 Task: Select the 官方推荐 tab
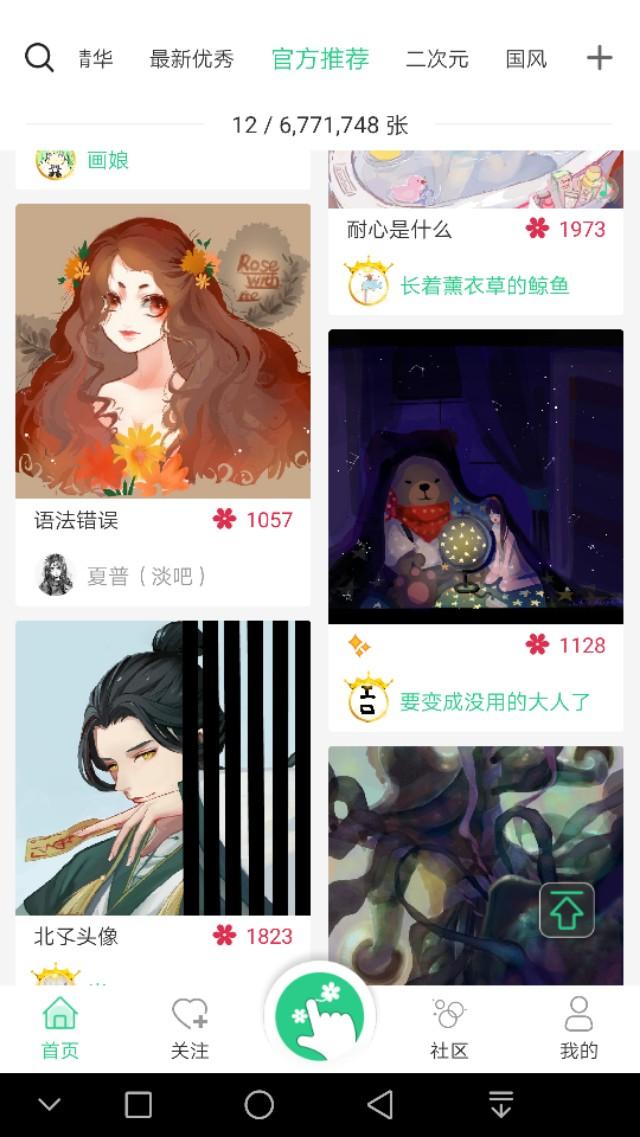tap(320, 59)
